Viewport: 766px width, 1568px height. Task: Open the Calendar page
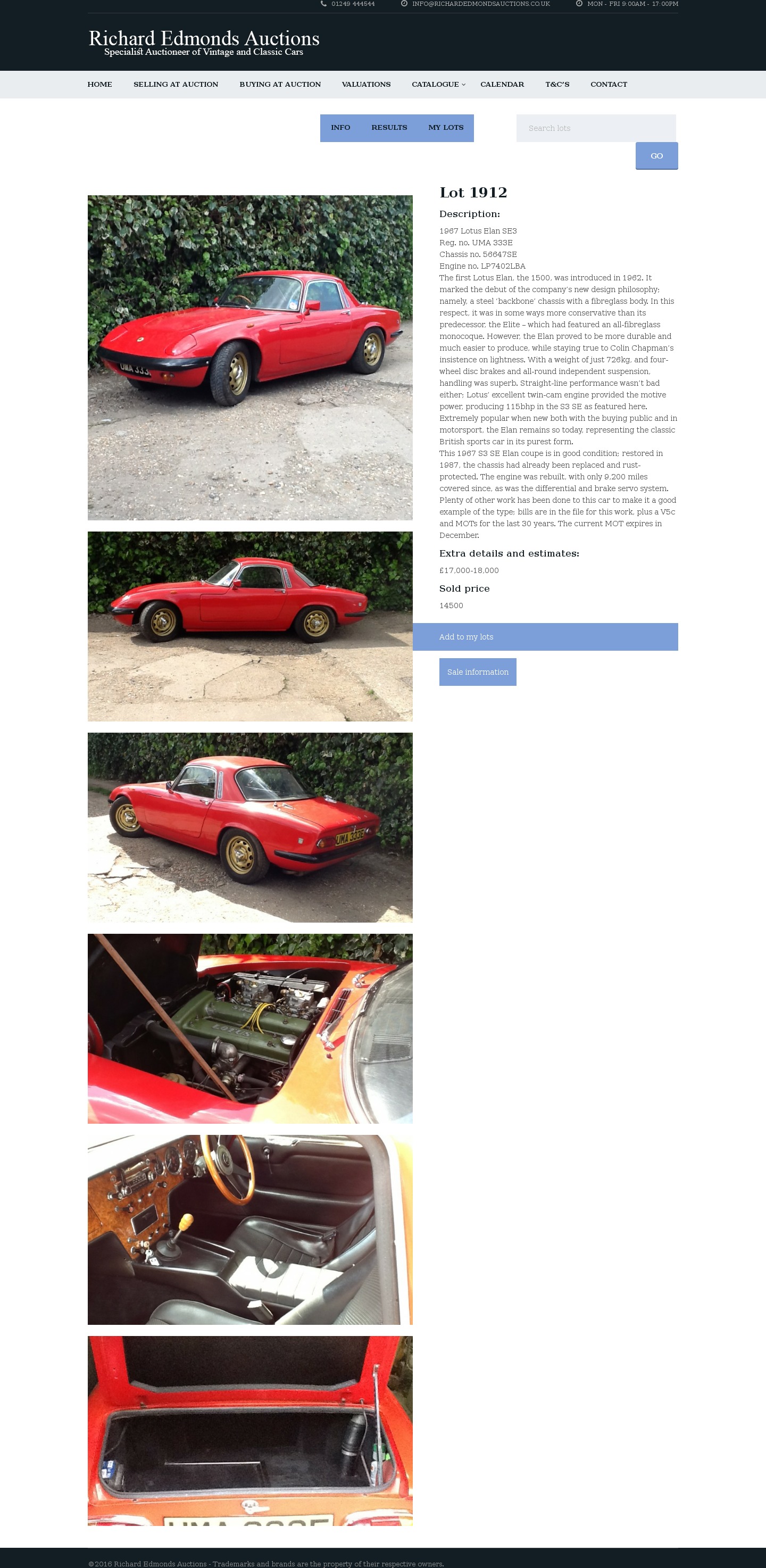(x=502, y=85)
